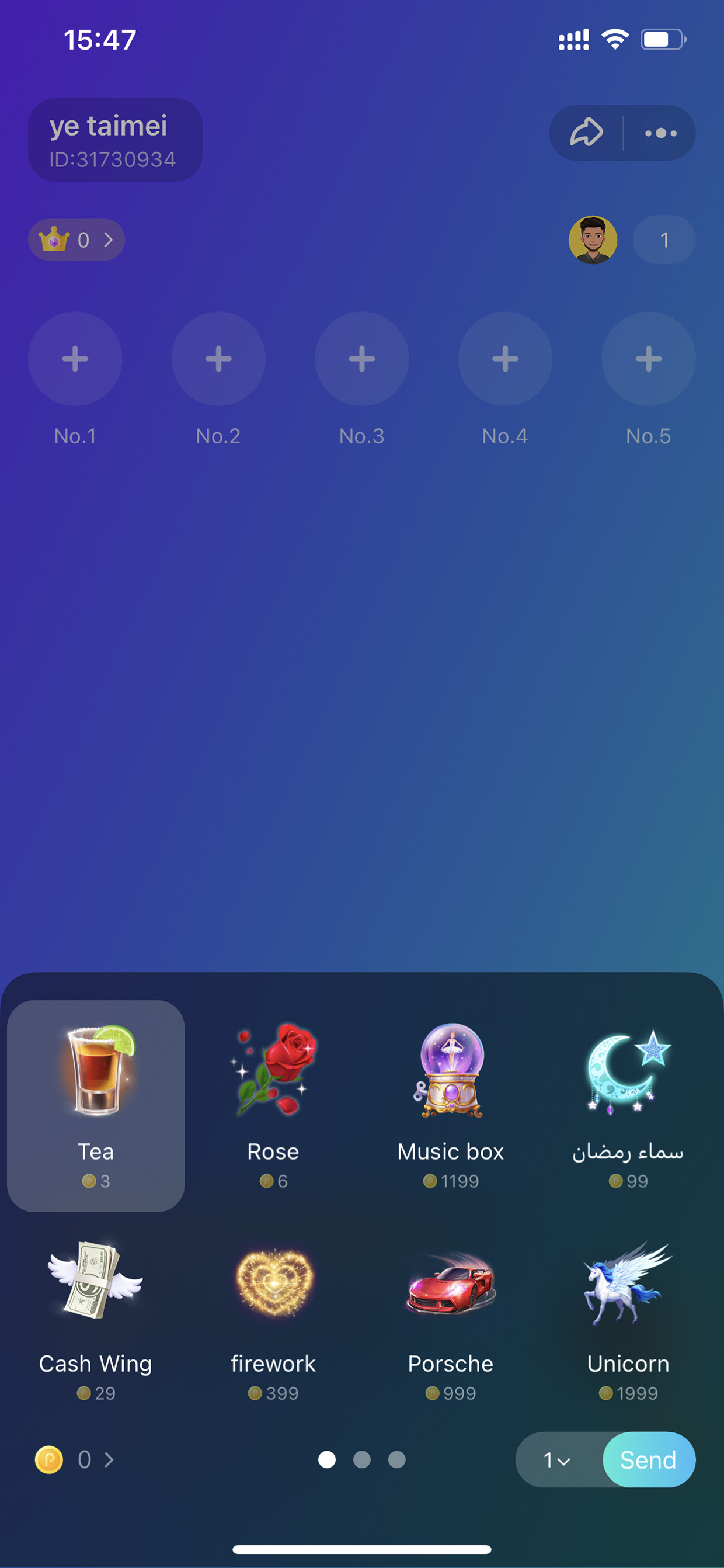Send the selected gift
This screenshot has width=724, height=1568.
click(649, 1460)
